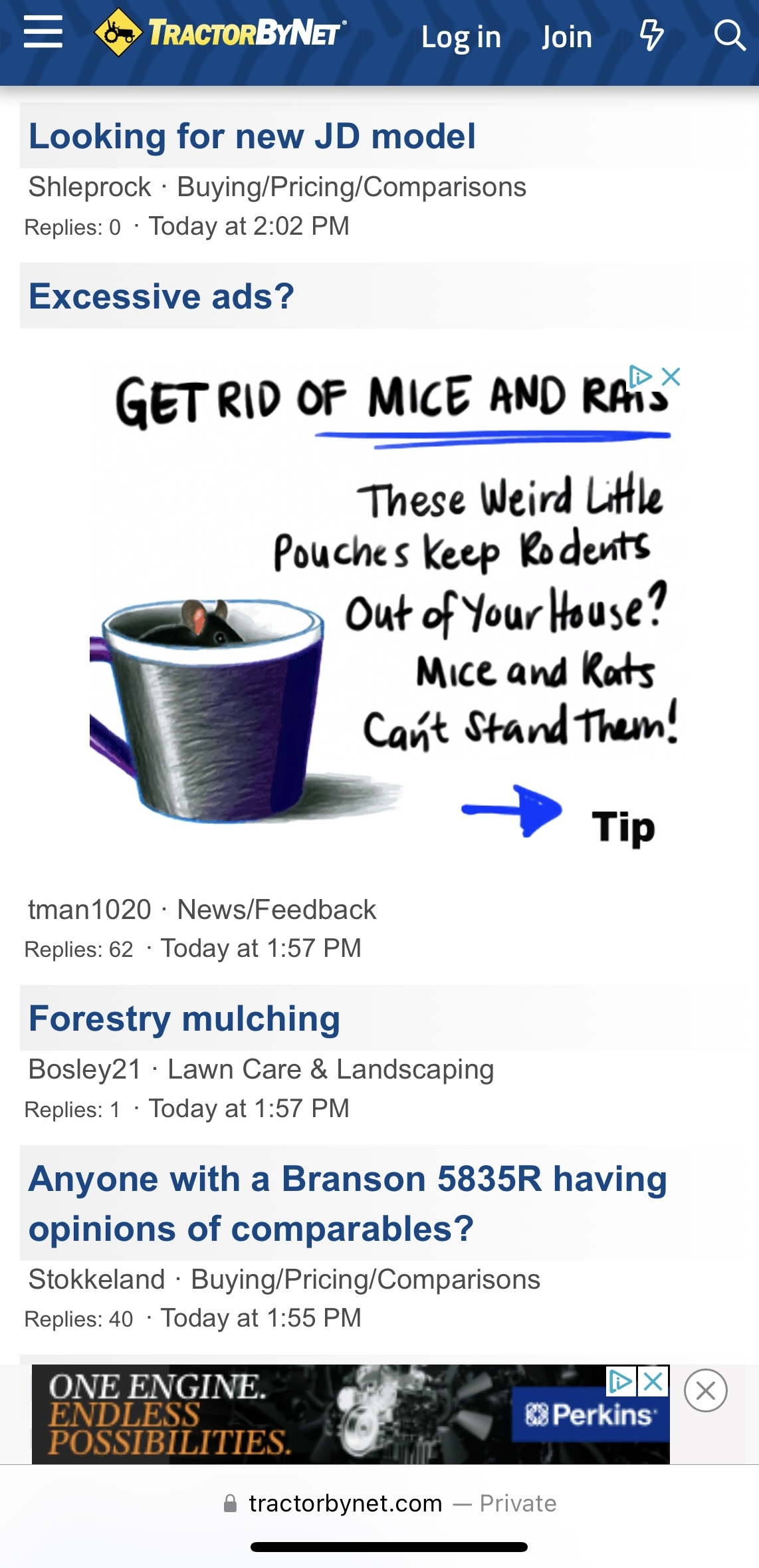Tap Join to register
This screenshot has height=1568, width=759.
(x=567, y=37)
